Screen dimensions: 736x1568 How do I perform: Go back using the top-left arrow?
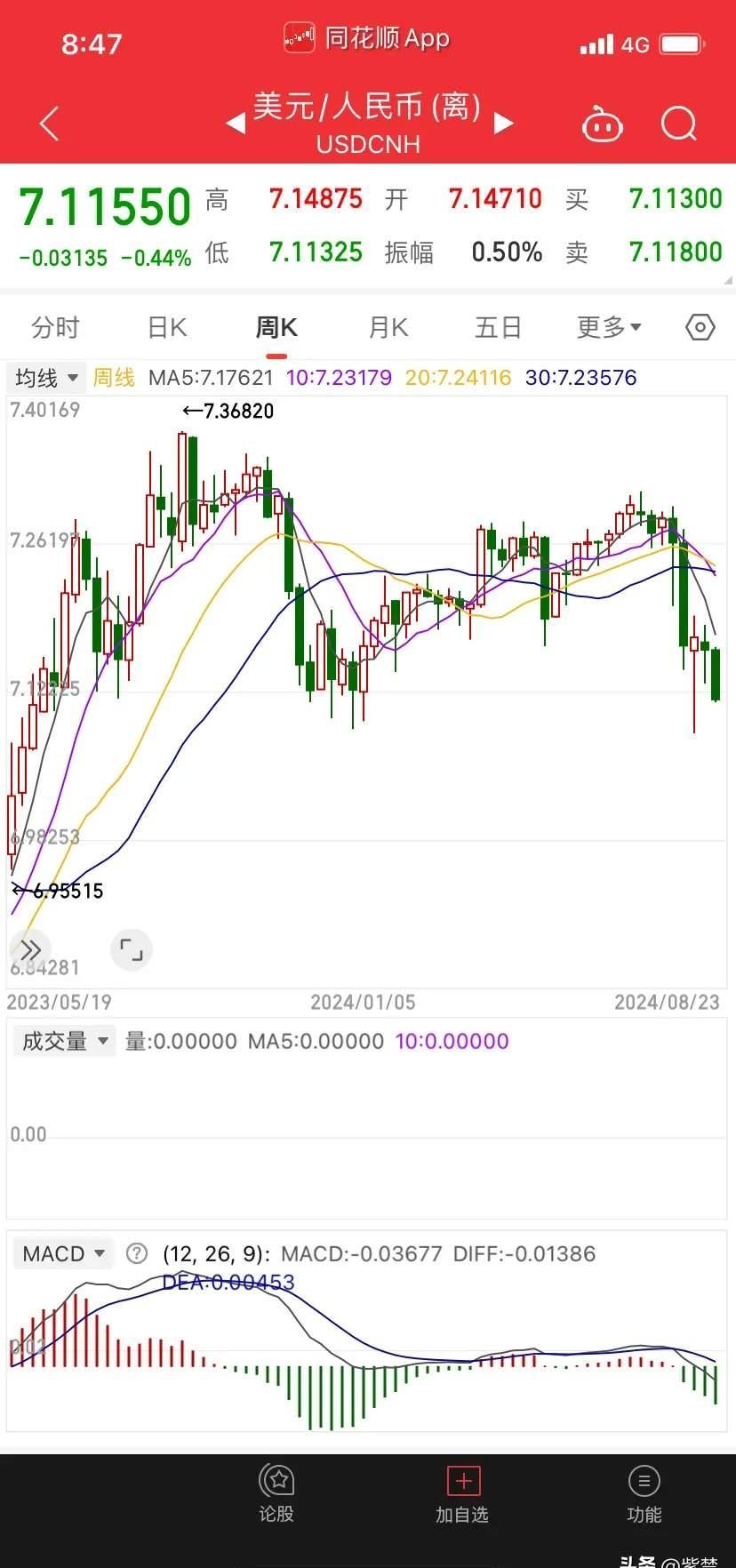pyautogui.click(x=50, y=124)
